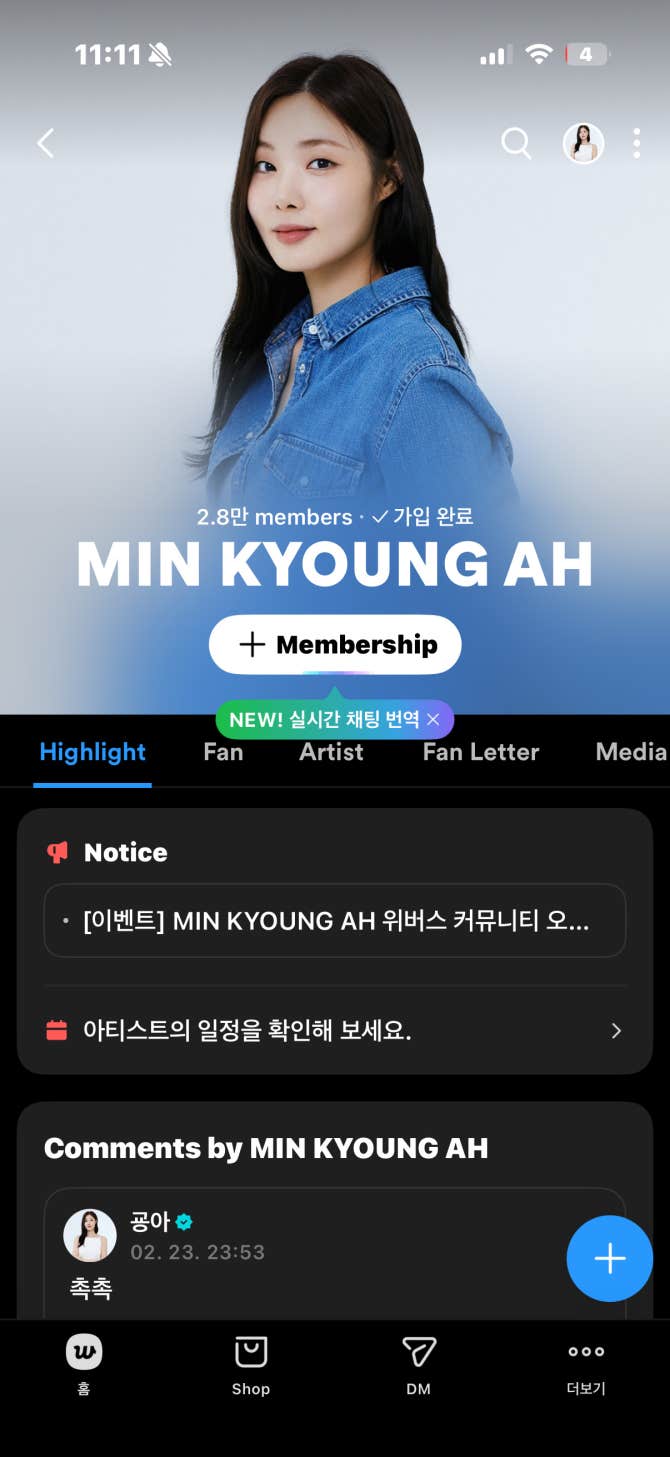Dismiss the NEW real-time chat translation tooltip
Viewport: 670px width, 1457px height.
433,720
